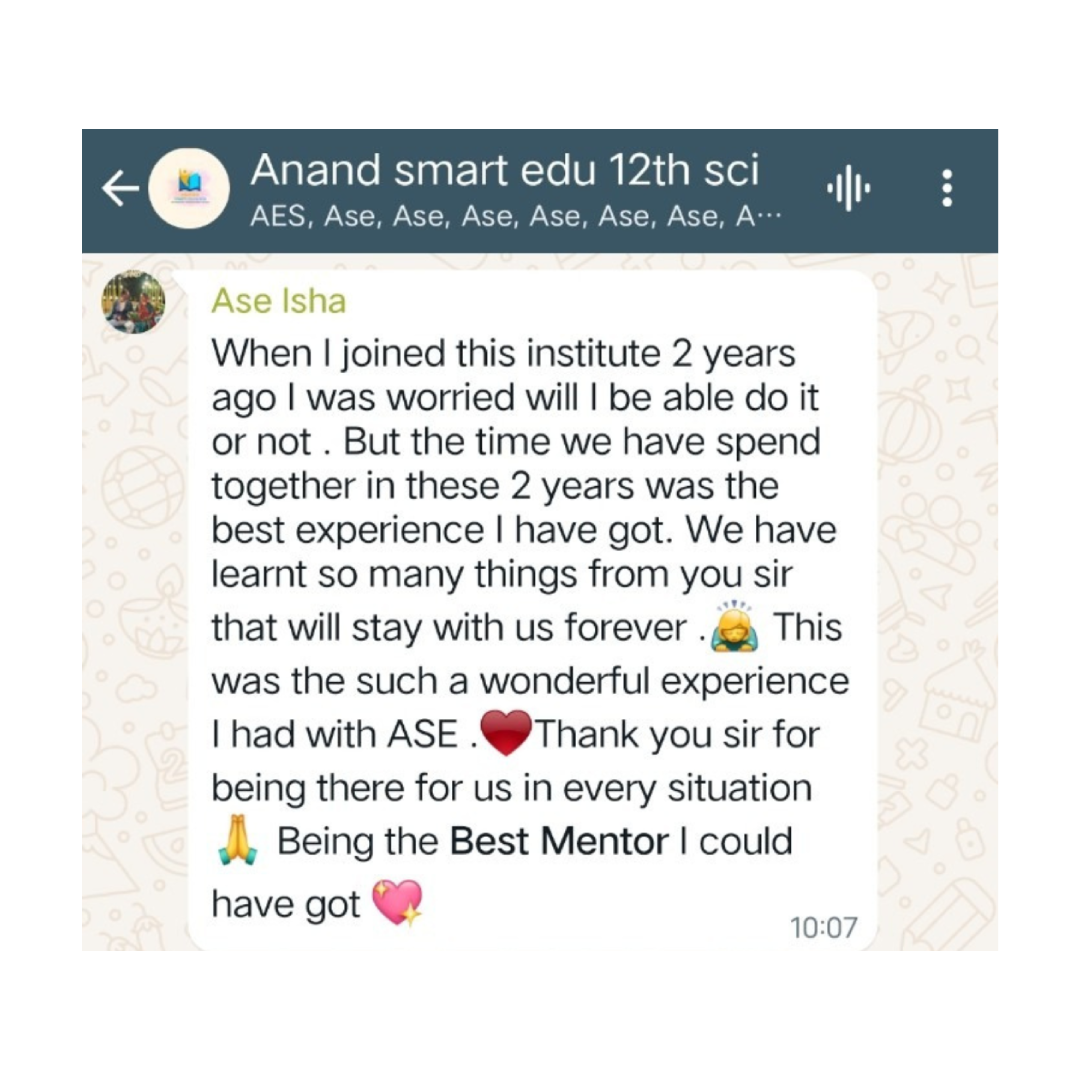Open the three-dot overflow menu

coord(947,189)
